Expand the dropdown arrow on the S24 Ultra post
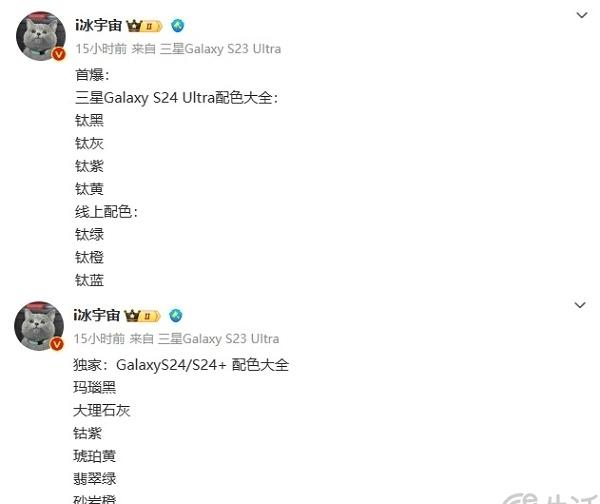Viewport: 600px width, 504px height. tap(581, 14)
